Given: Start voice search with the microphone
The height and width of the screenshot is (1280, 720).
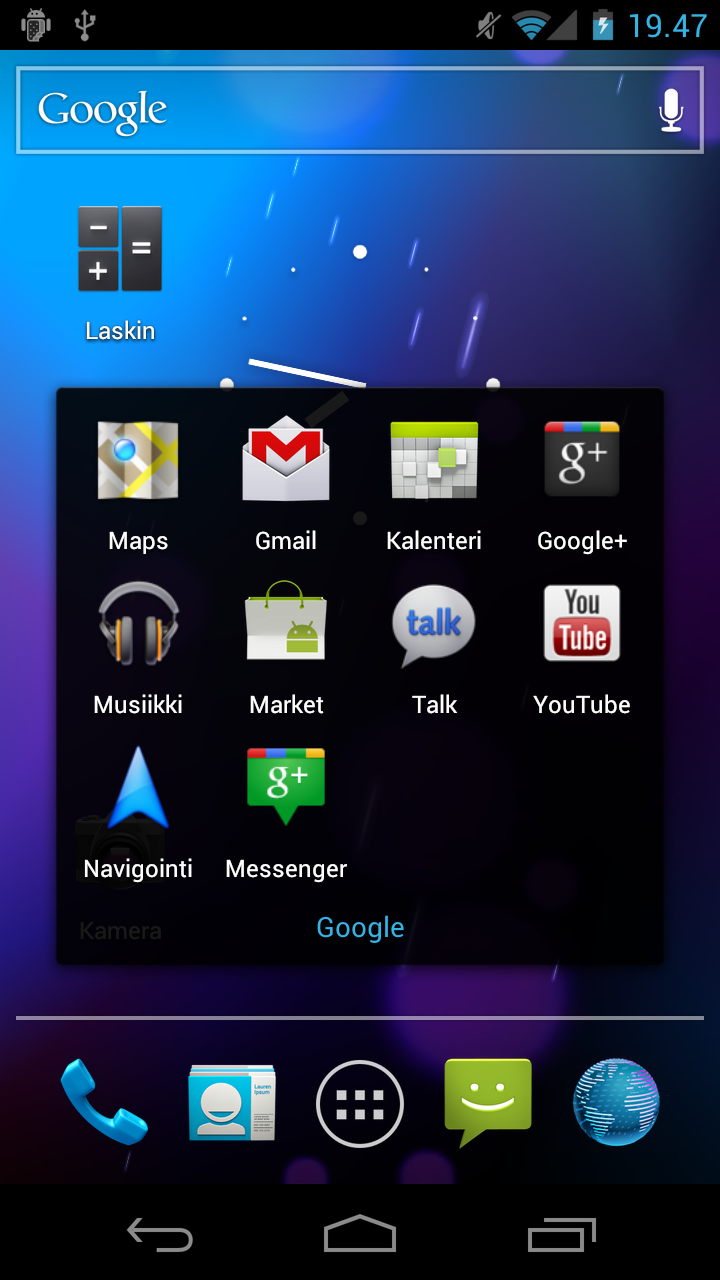Looking at the screenshot, I should point(671,110).
